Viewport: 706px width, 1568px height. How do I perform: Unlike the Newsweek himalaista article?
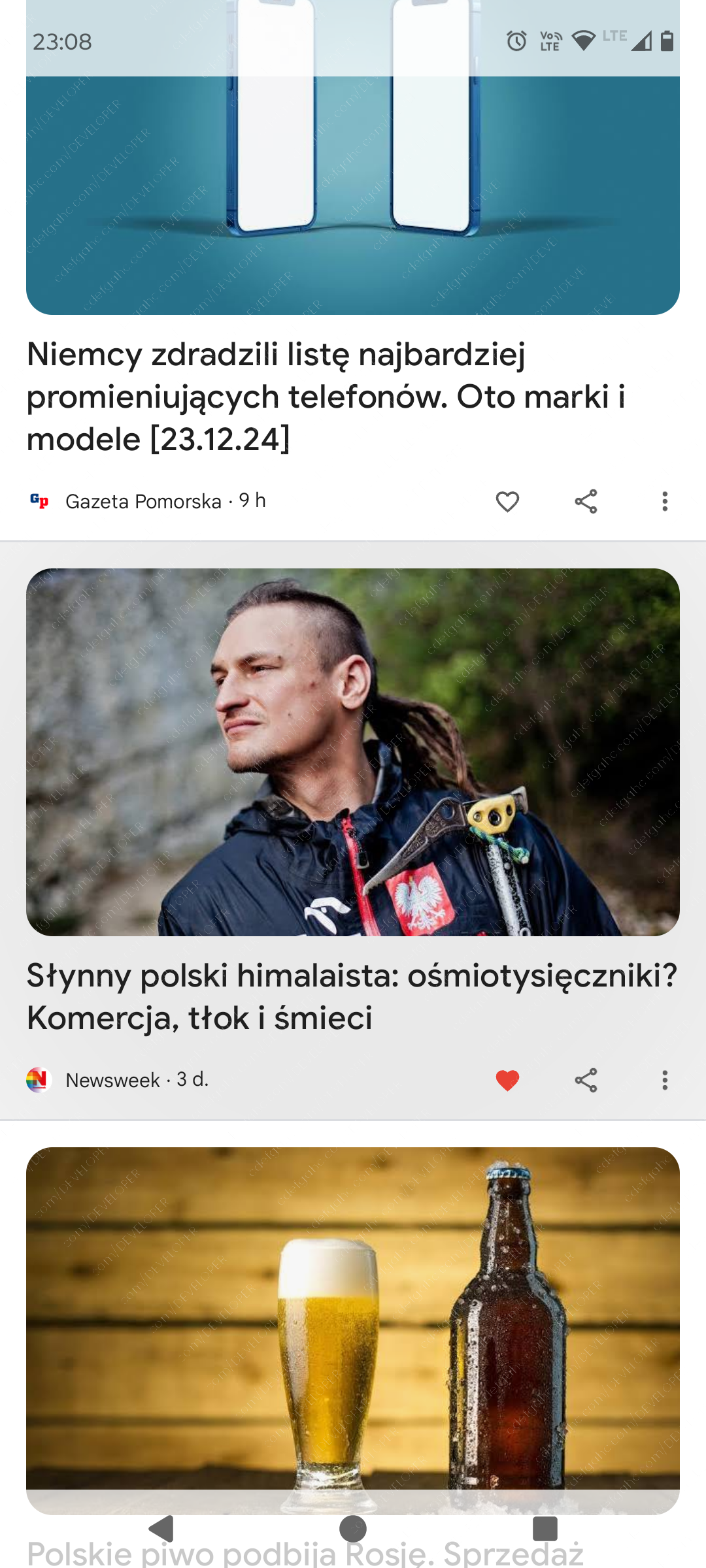(x=507, y=1080)
